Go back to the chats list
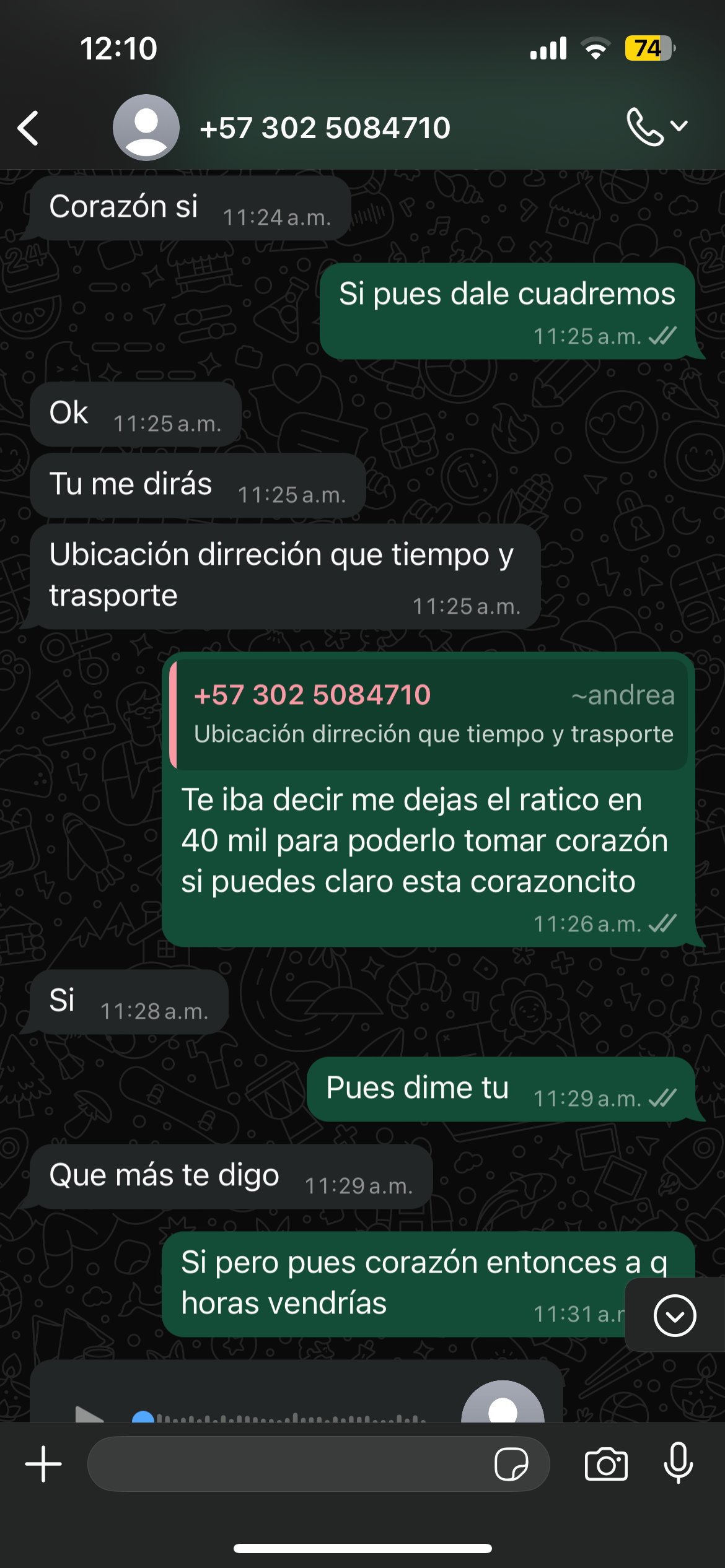The image size is (725, 1568). (29, 128)
